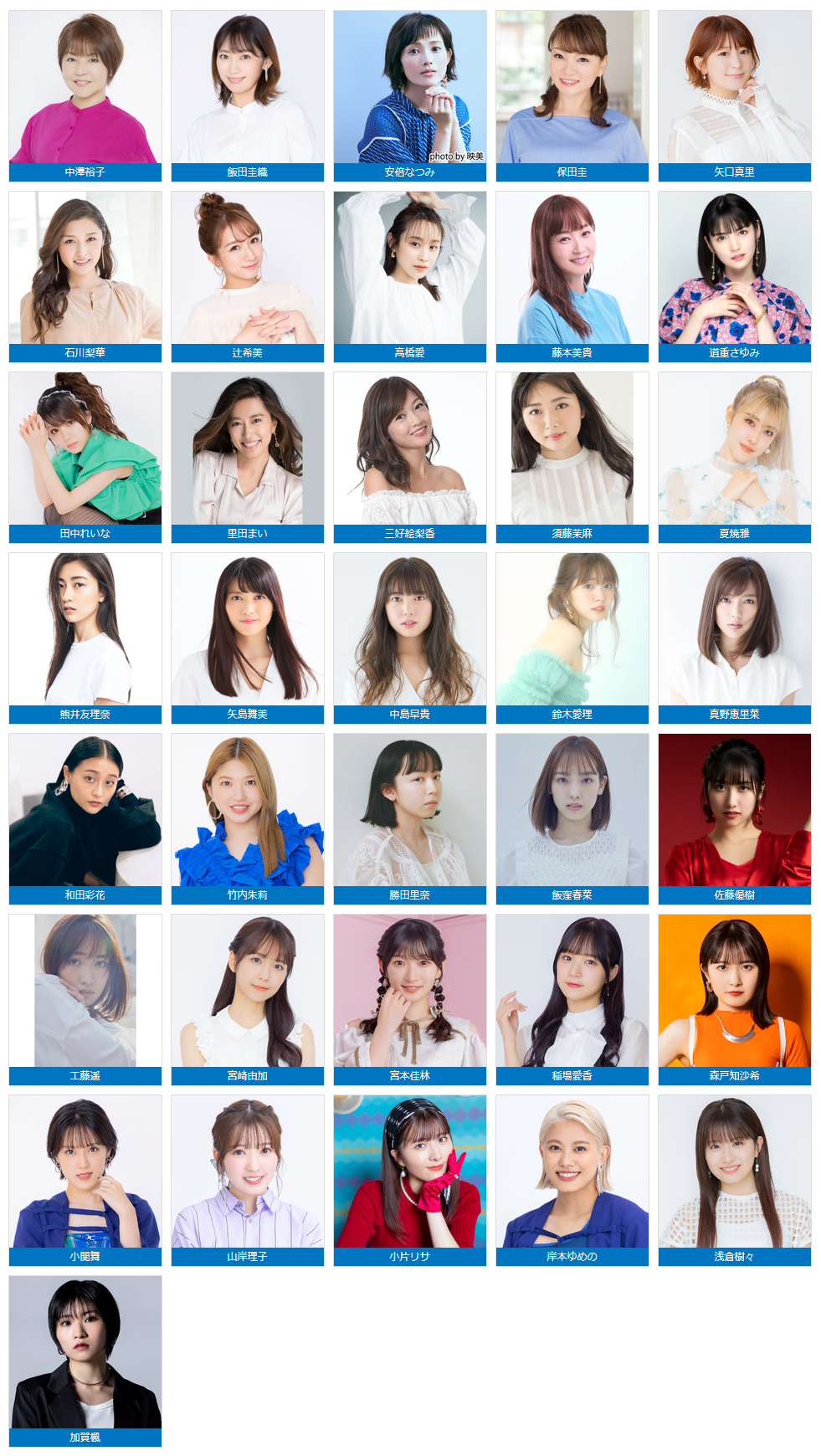Viewport: 821px width, 1456px height.
Task: Tap the 森戸知沙希 profile tile
Action: pos(734,999)
